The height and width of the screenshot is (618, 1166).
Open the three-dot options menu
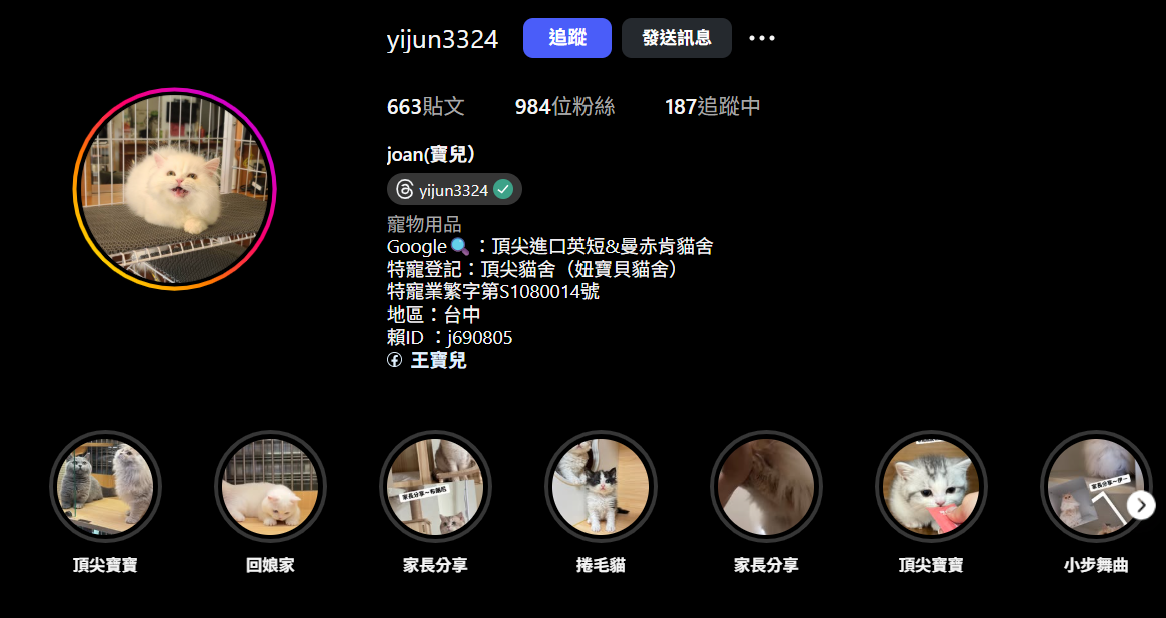point(762,38)
